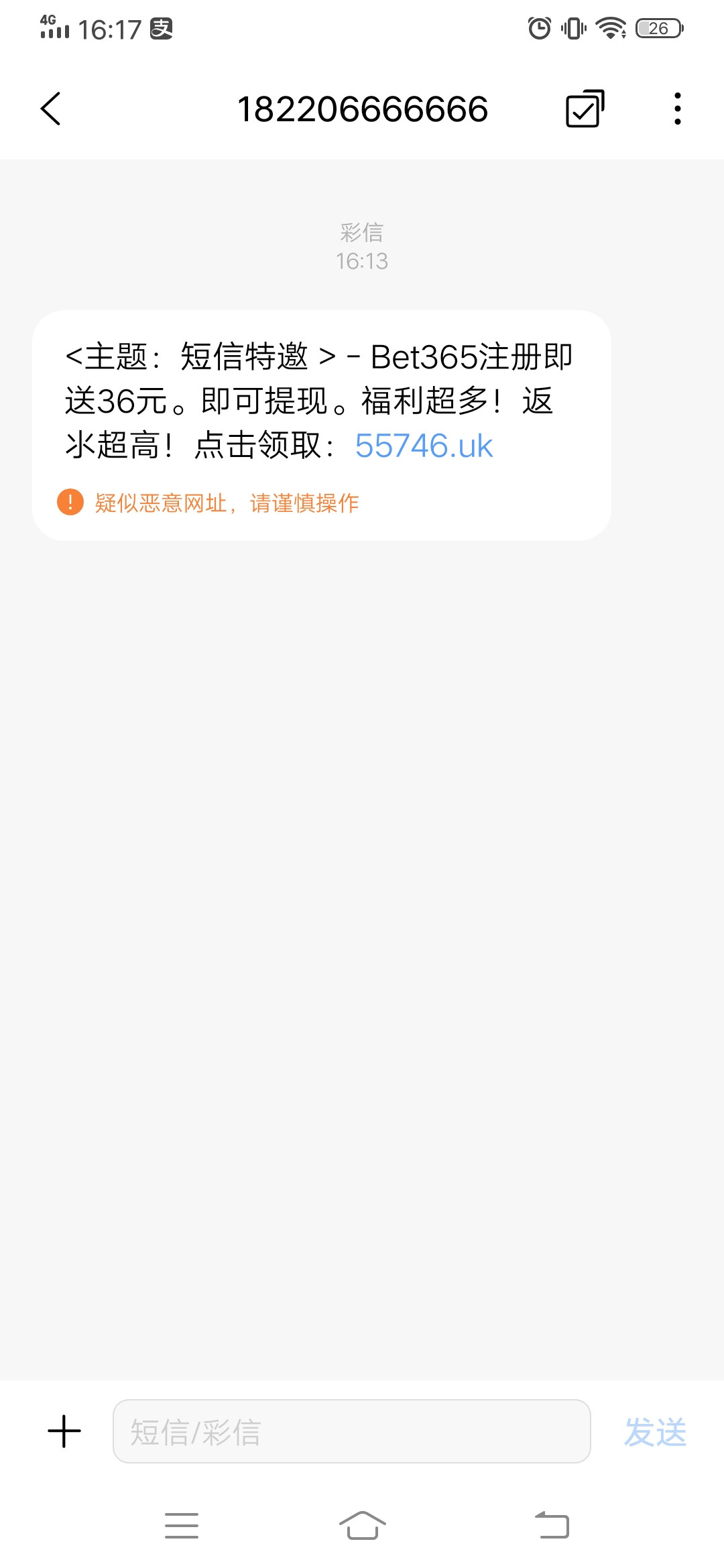This screenshot has width=724, height=1568.
Task: Open the three-dot overflow menu
Action: click(678, 109)
